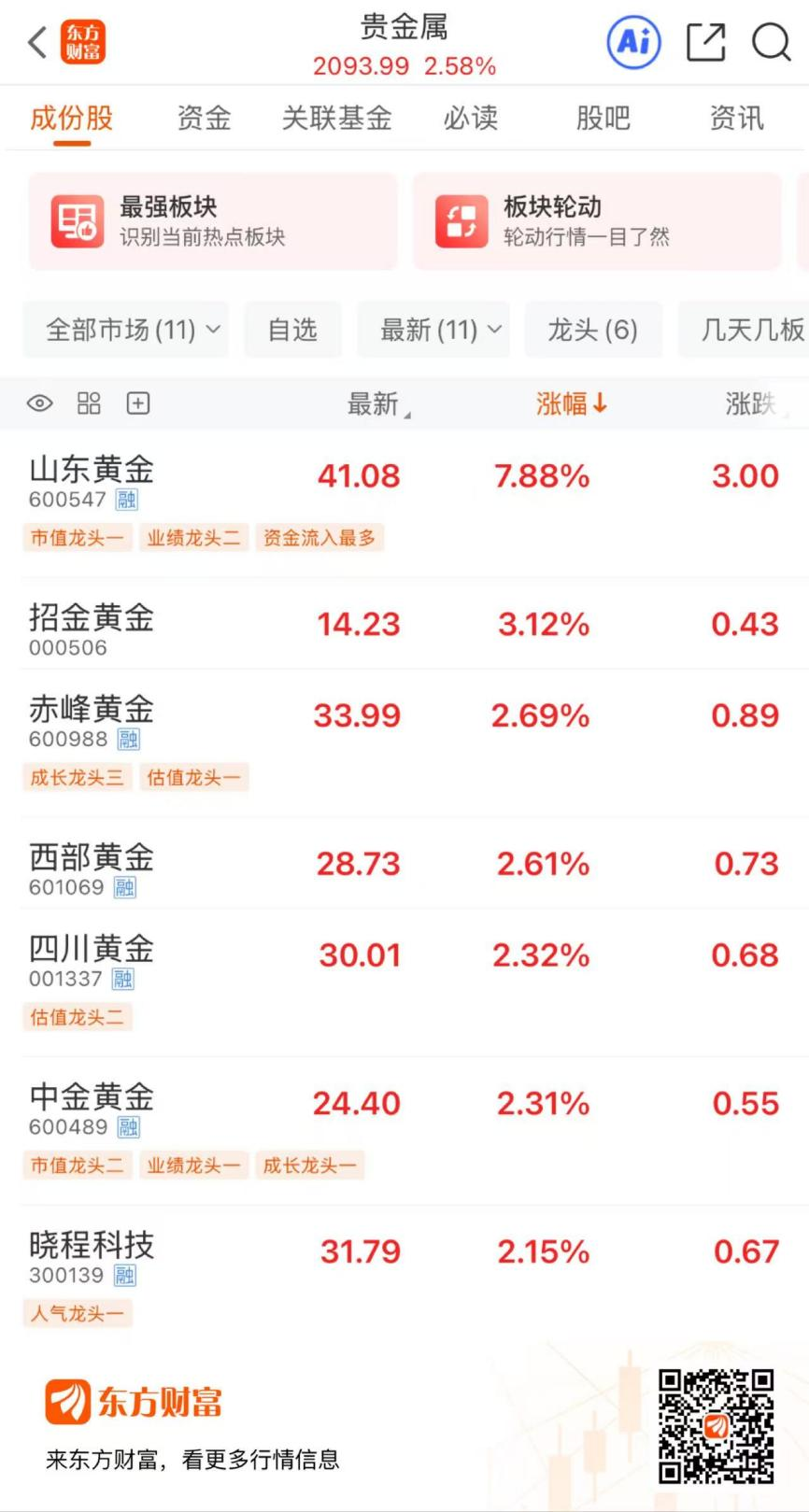Open the Ai assistant icon

[634, 42]
